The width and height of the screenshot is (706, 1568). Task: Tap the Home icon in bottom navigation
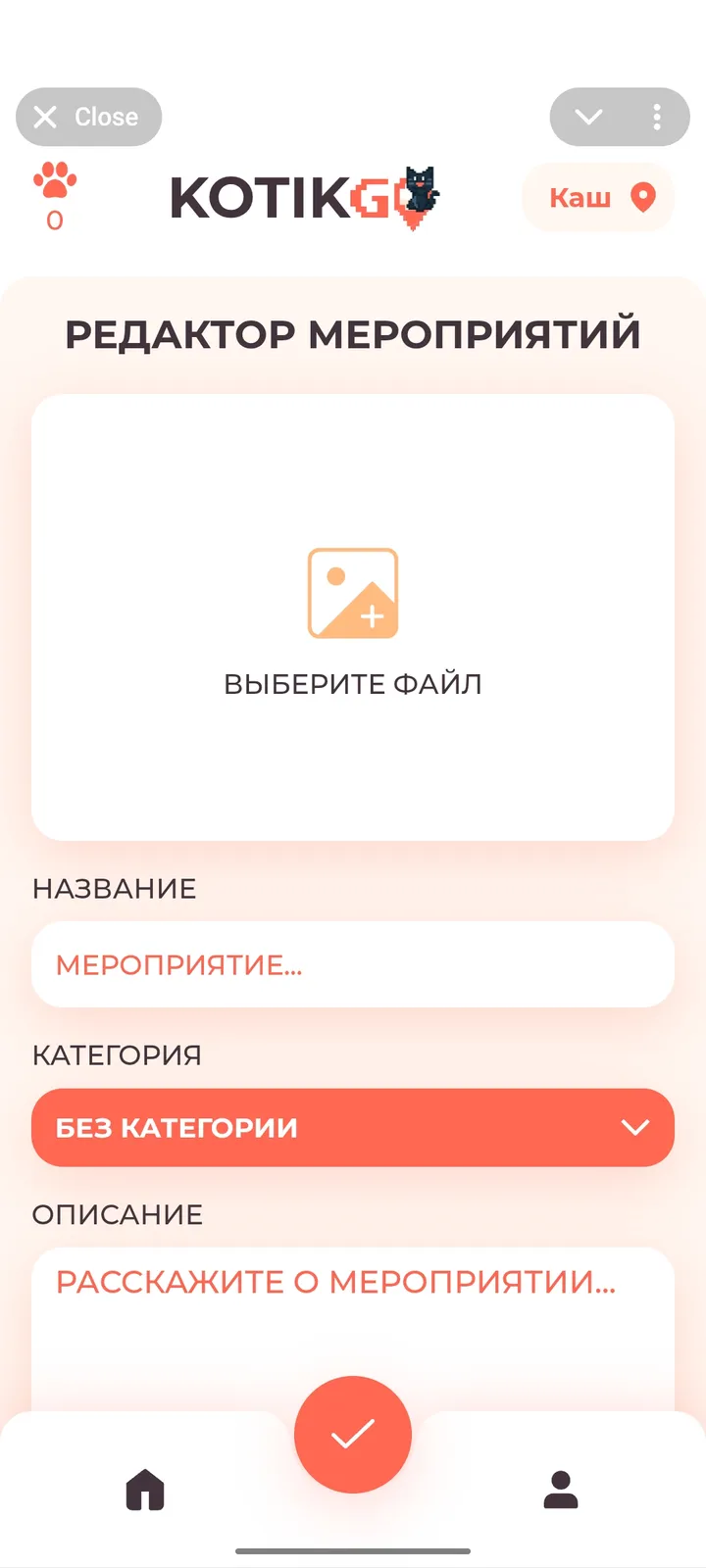(145, 1491)
